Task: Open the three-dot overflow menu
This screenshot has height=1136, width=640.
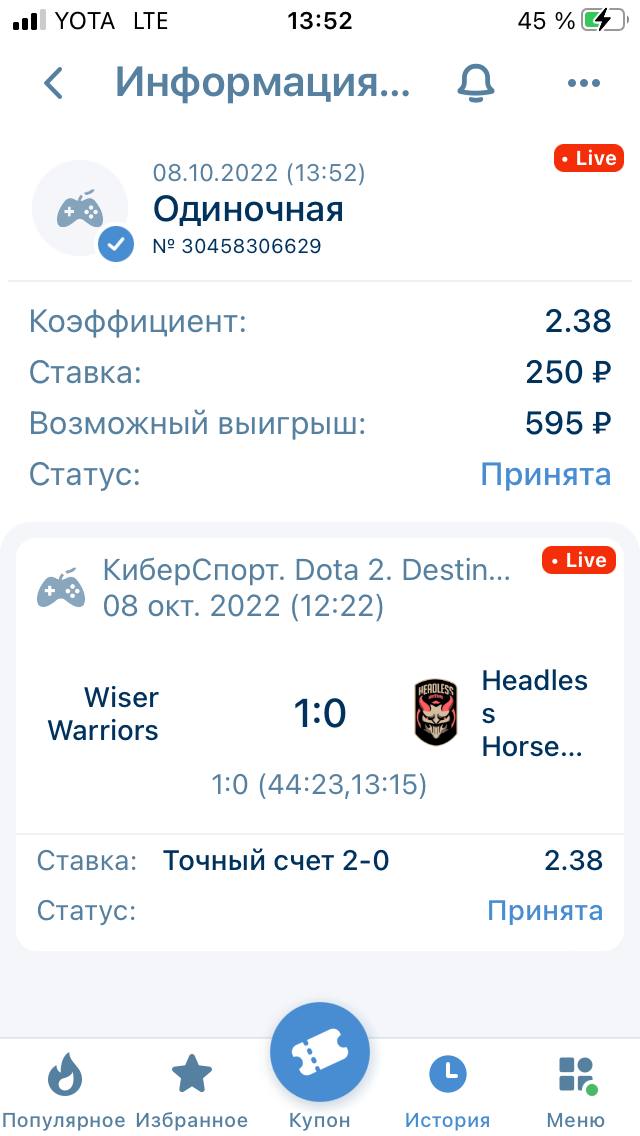Action: (x=583, y=84)
